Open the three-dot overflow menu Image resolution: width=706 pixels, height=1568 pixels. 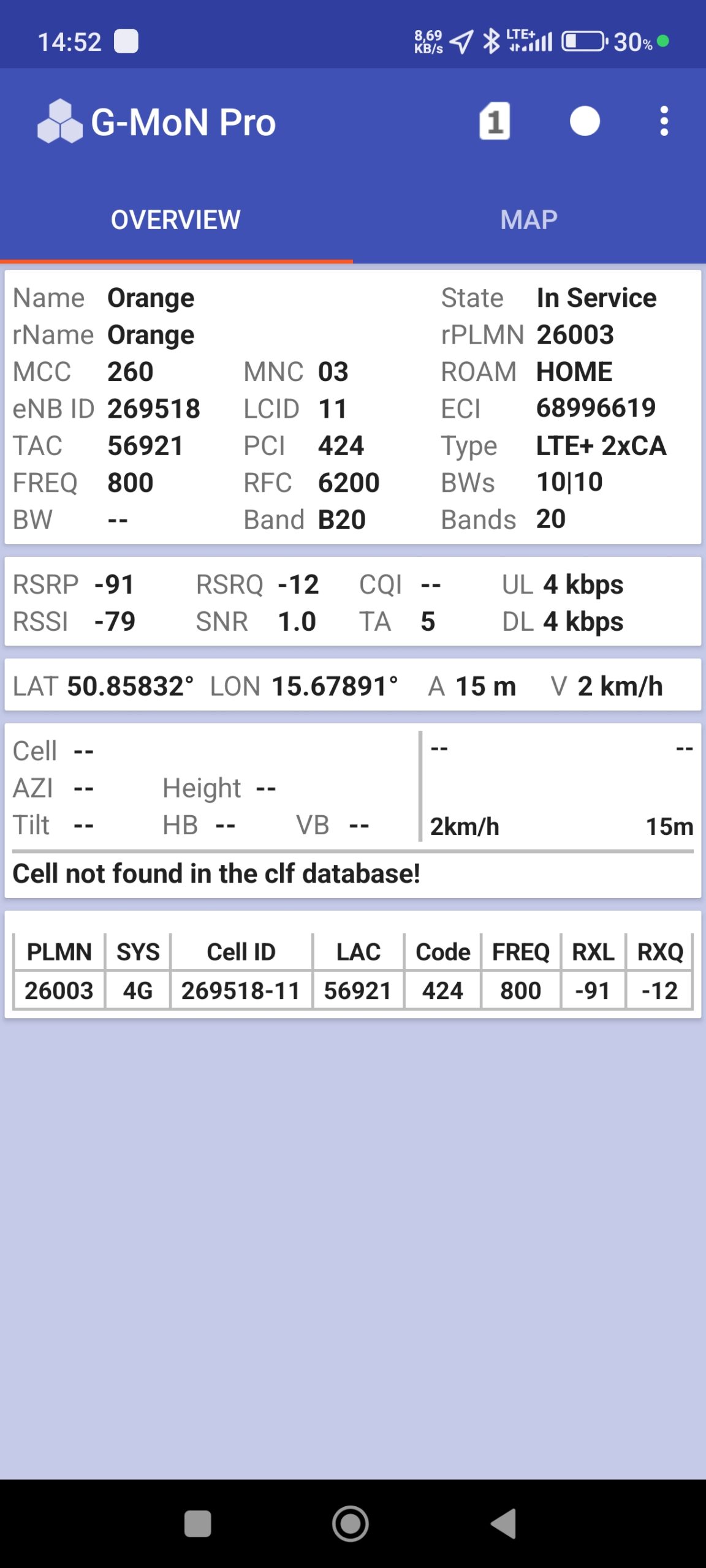664,121
